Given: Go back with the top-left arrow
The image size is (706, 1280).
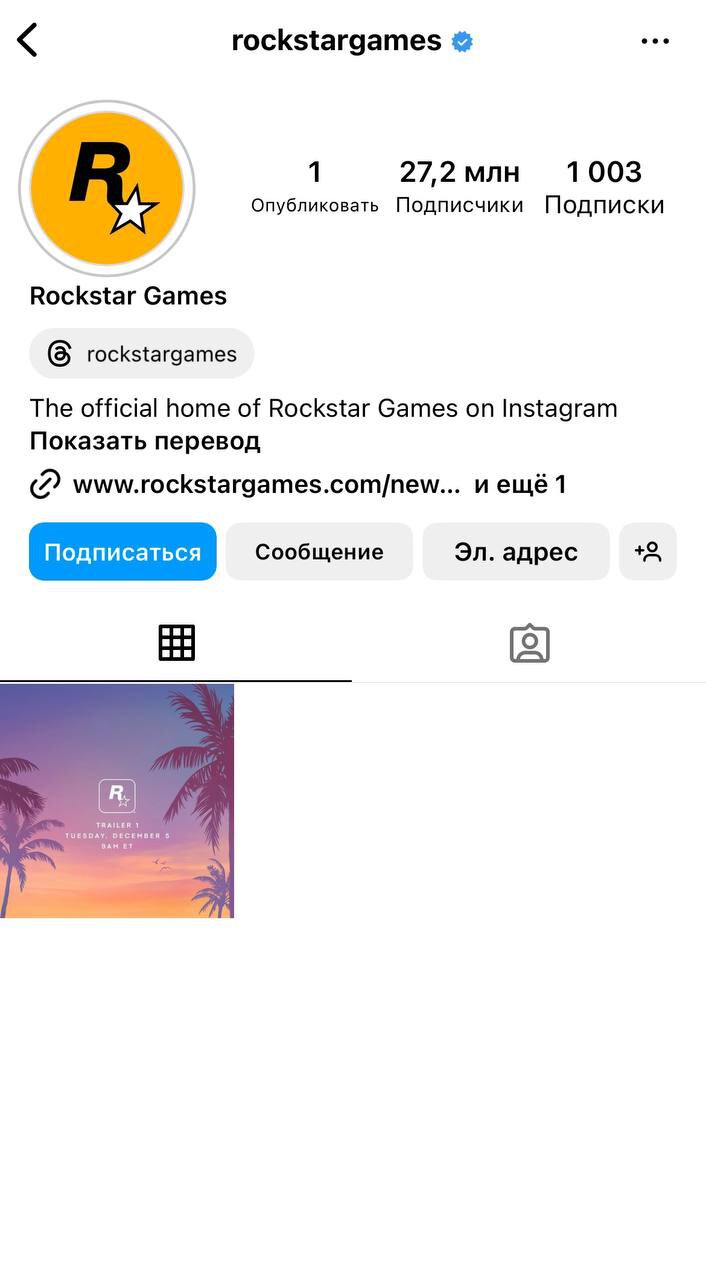Looking at the screenshot, I should [28, 41].
